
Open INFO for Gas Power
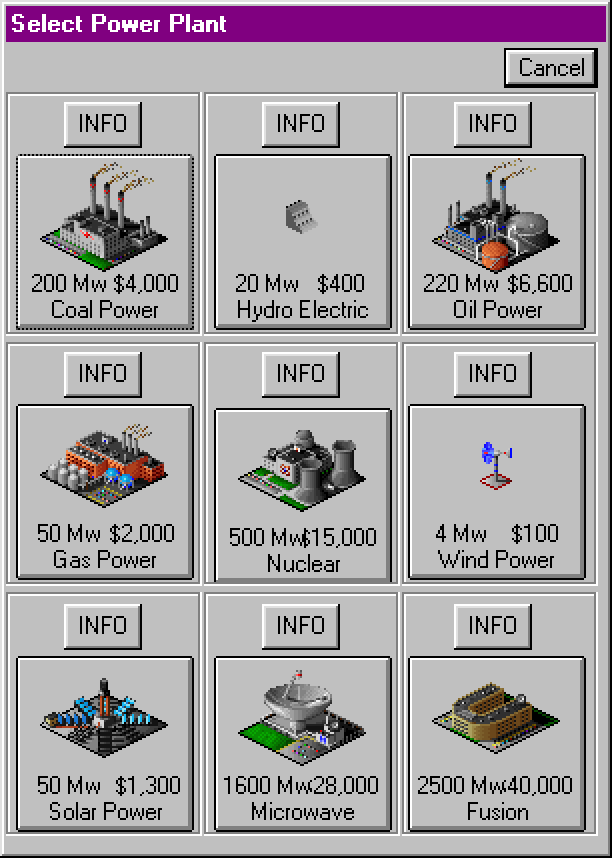103,374
